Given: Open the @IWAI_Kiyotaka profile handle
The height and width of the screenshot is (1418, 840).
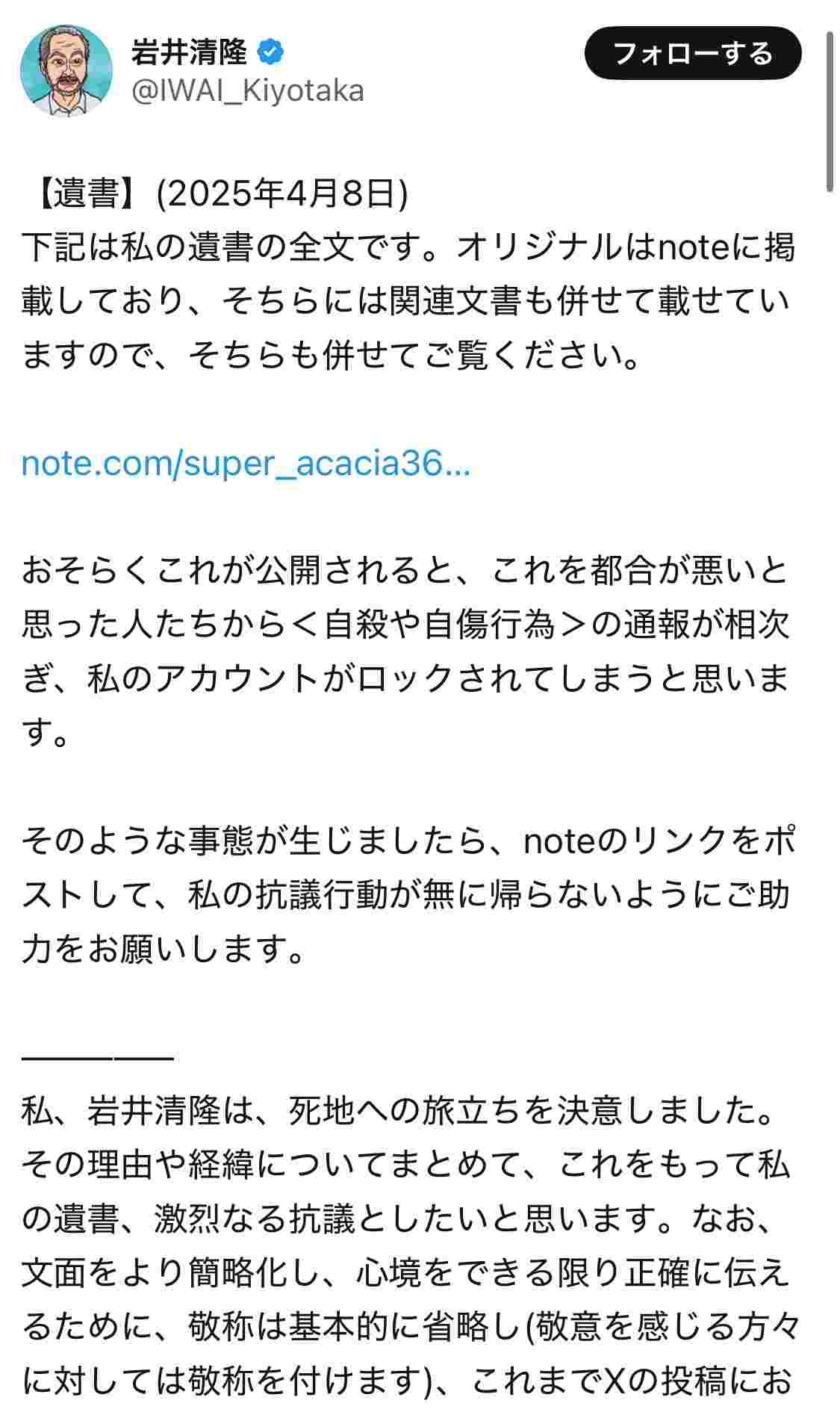Looking at the screenshot, I should (x=247, y=91).
